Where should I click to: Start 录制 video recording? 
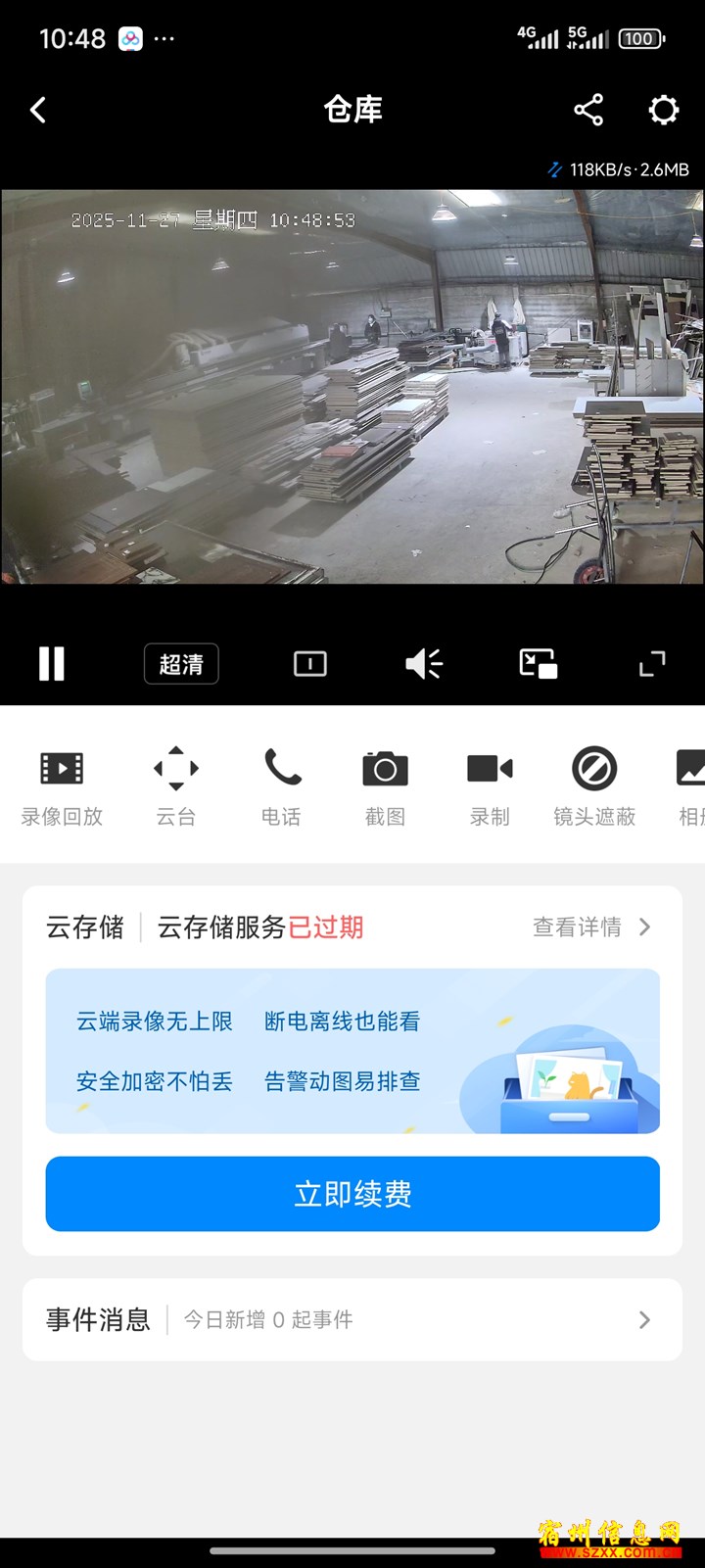point(490,785)
